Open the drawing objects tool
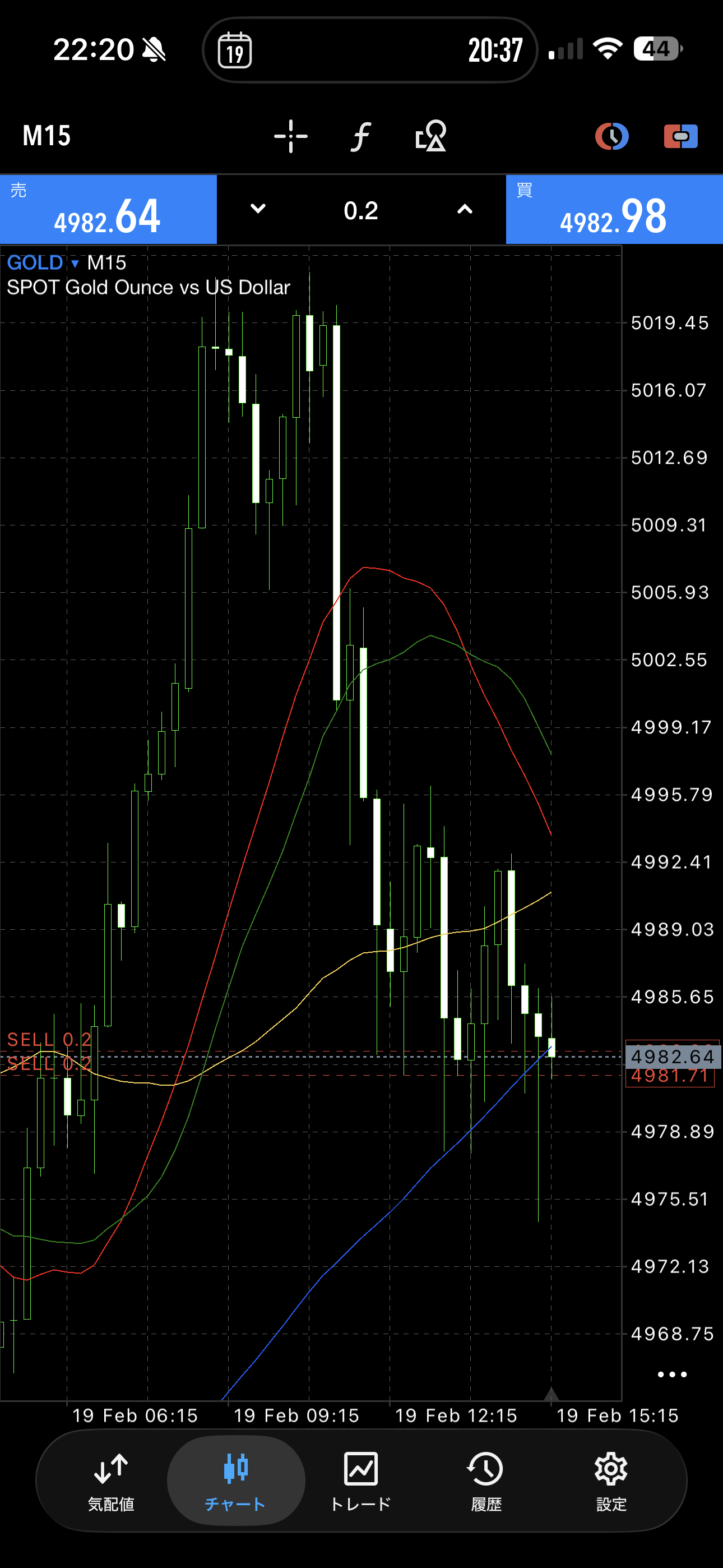This screenshot has height=1568, width=723. pos(431,136)
